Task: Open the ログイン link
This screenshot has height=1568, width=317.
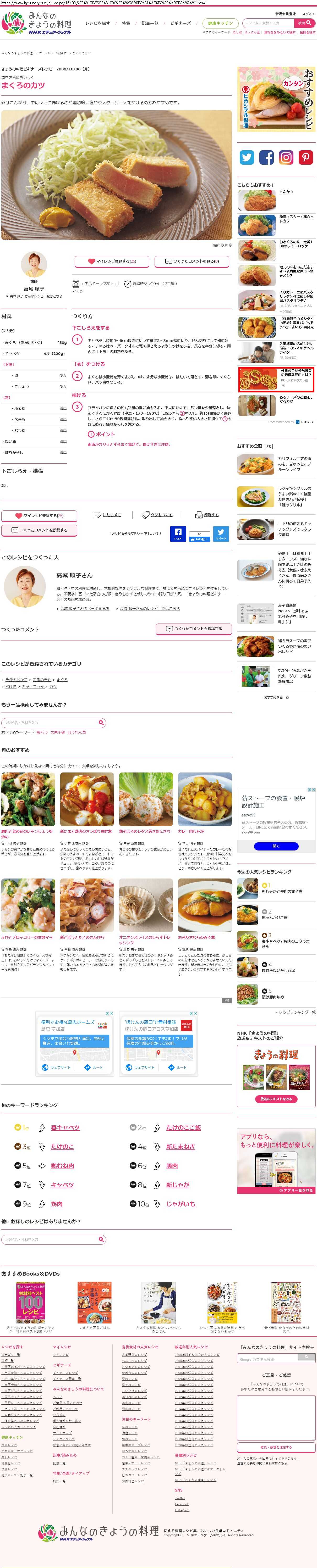Action: pyautogui.click(x=308, y=13)
